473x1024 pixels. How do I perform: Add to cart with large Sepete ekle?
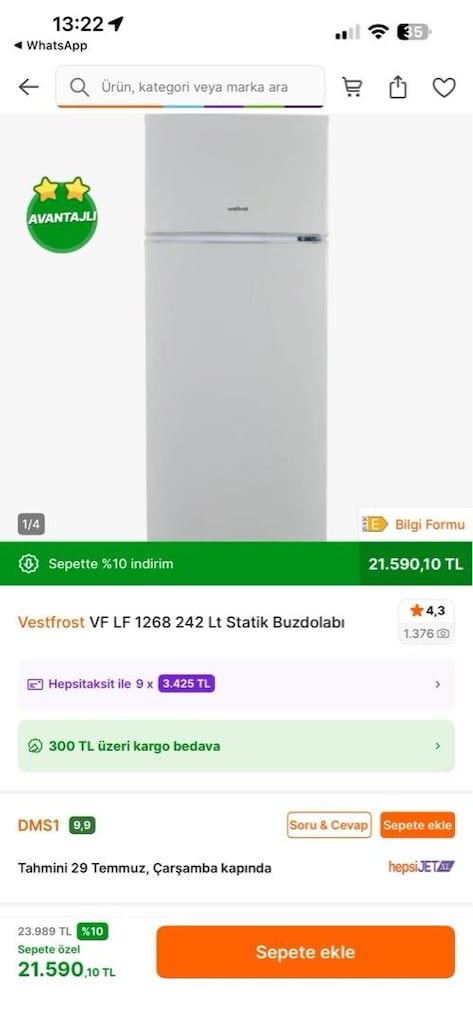pyautogui.click(x=305, y=952)
